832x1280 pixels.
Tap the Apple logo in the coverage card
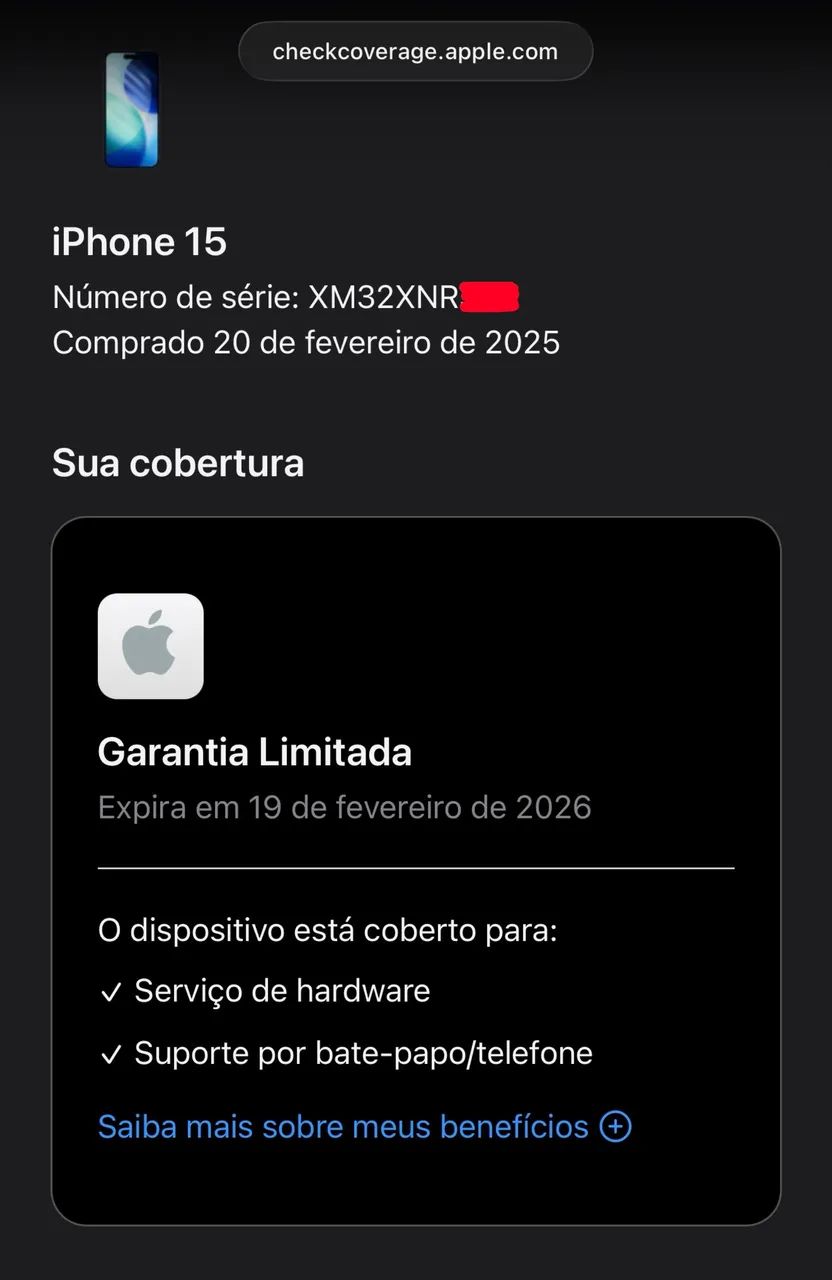(150, 645)
